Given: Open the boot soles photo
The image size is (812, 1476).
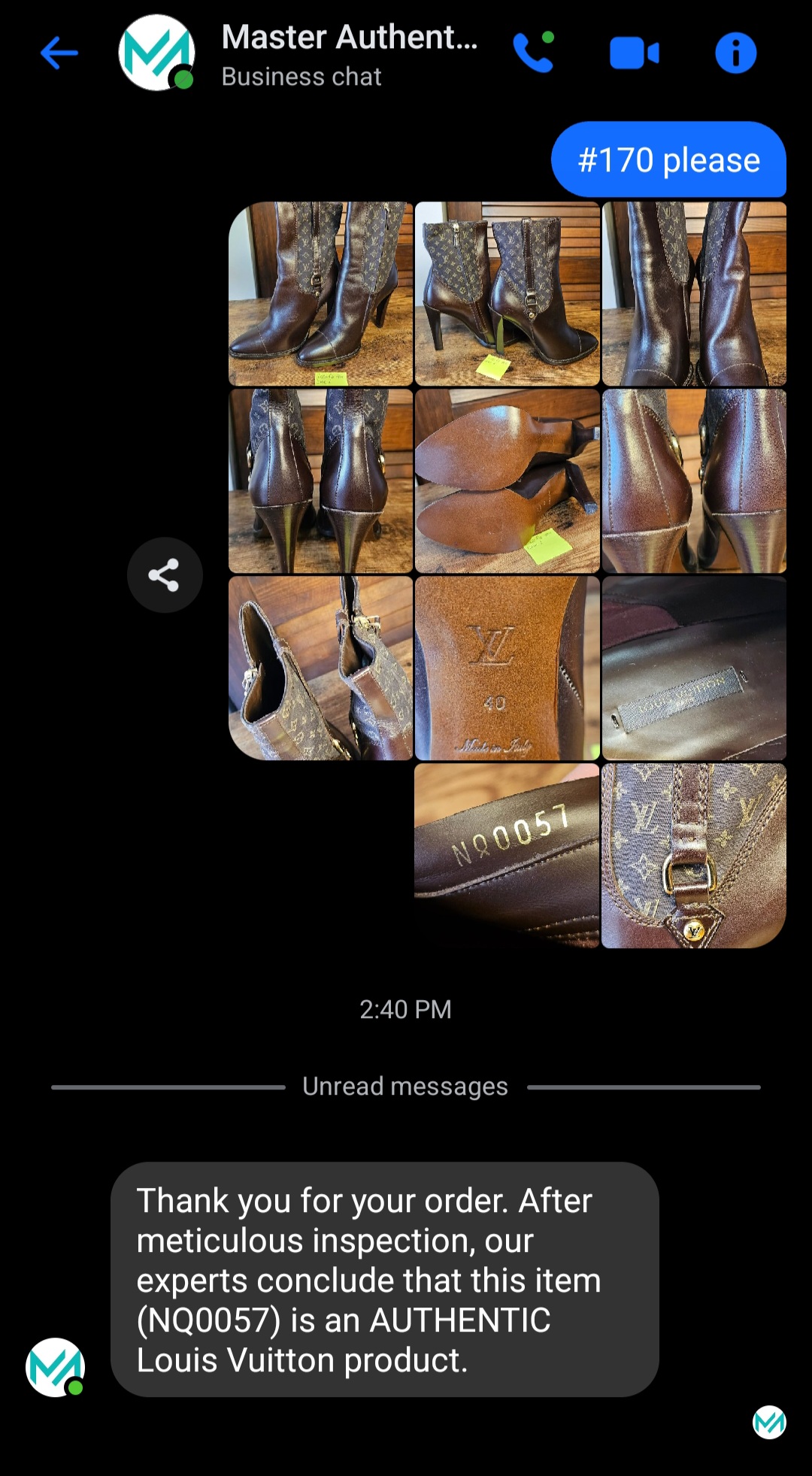Looking at the screenshot, I should point(507,481).
